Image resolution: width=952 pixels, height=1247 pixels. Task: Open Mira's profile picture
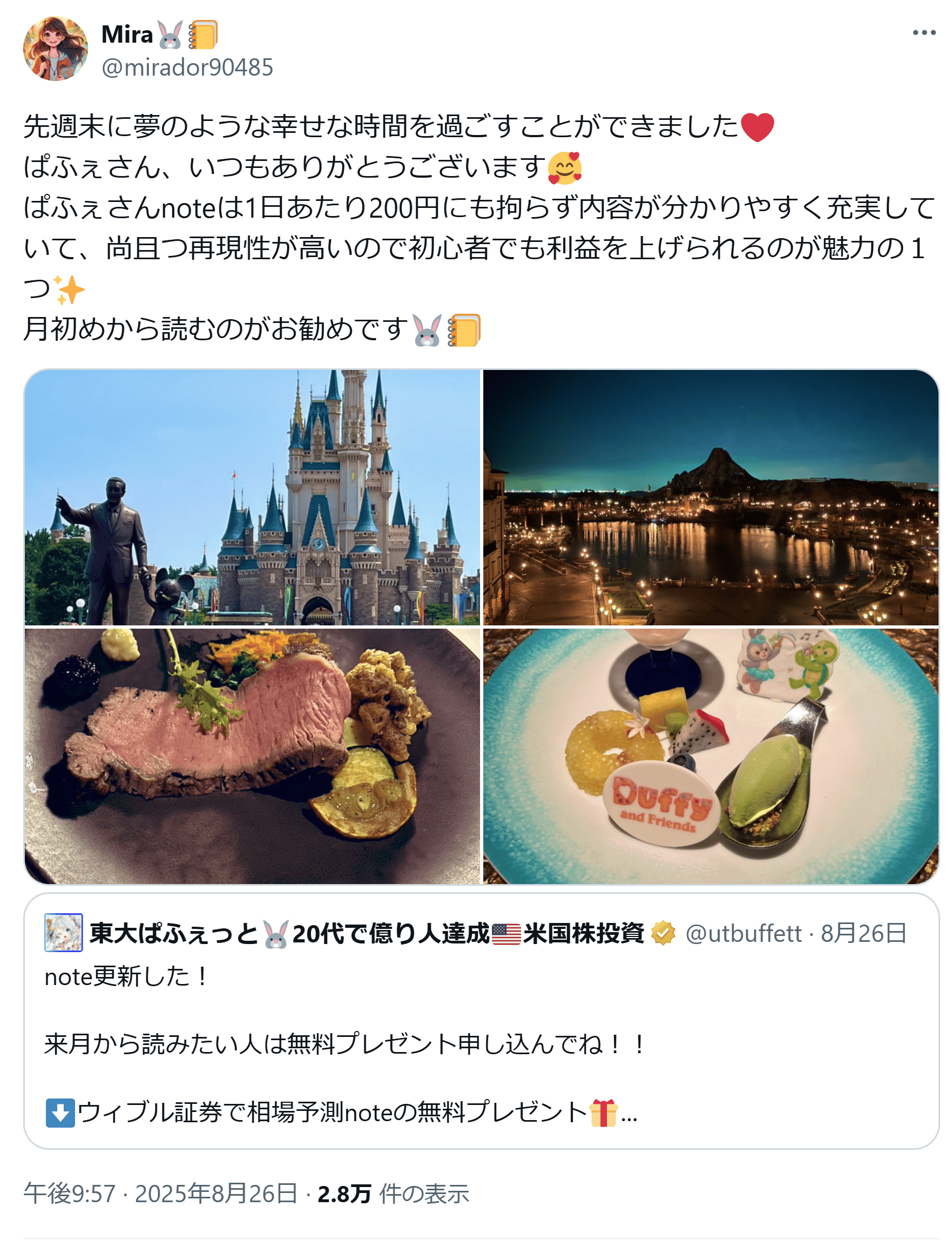point(56,49)
